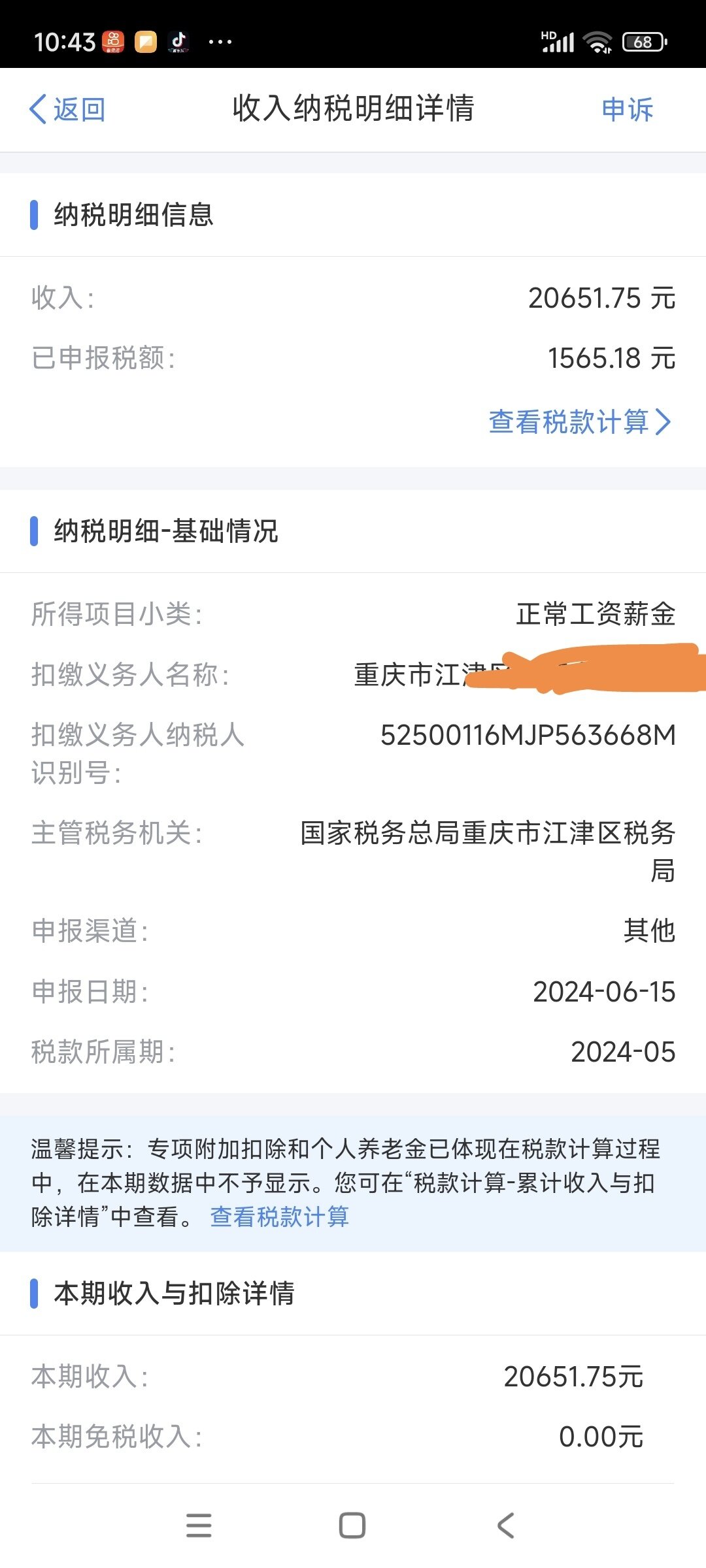Open 申诉 to file an appeal

coord(627,109)
